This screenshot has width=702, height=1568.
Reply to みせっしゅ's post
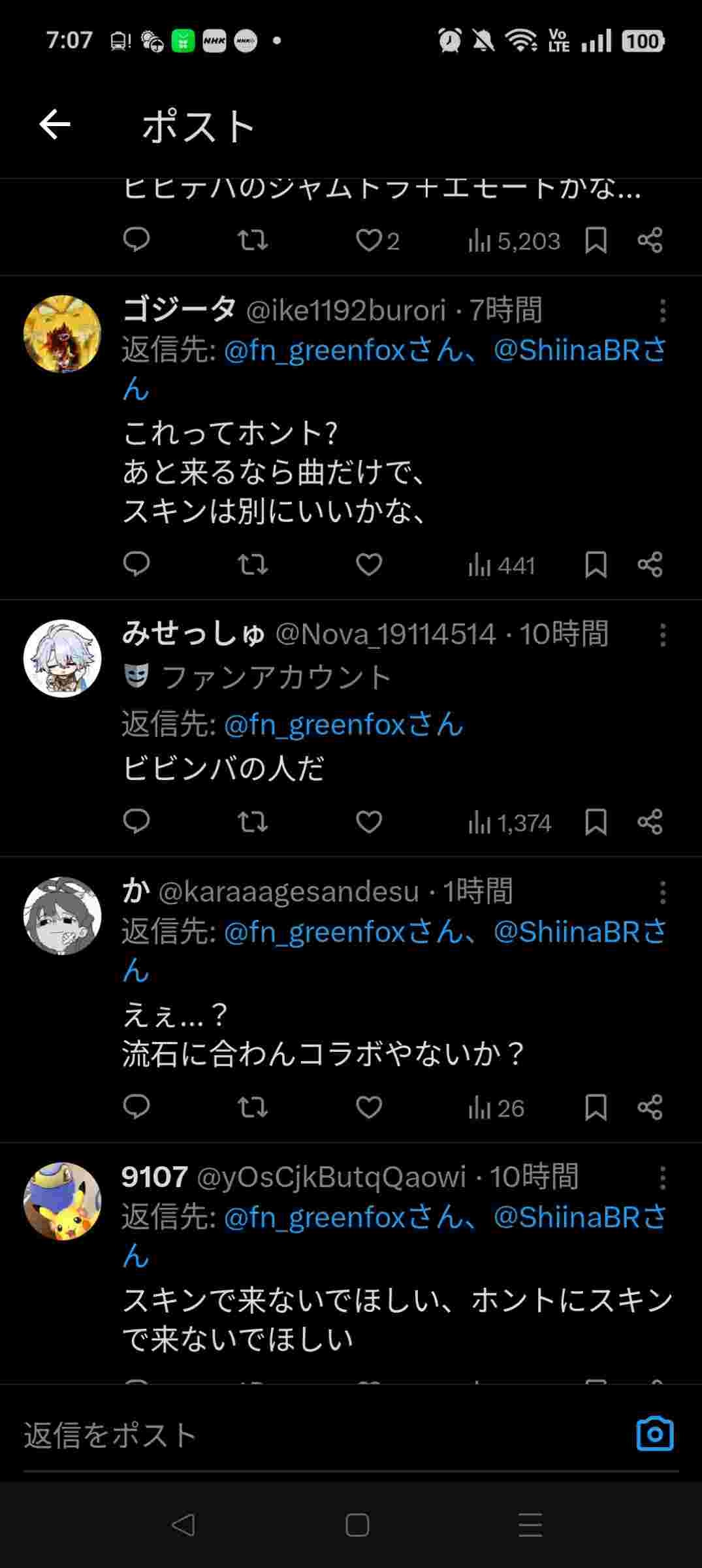(x=136, y=821)
